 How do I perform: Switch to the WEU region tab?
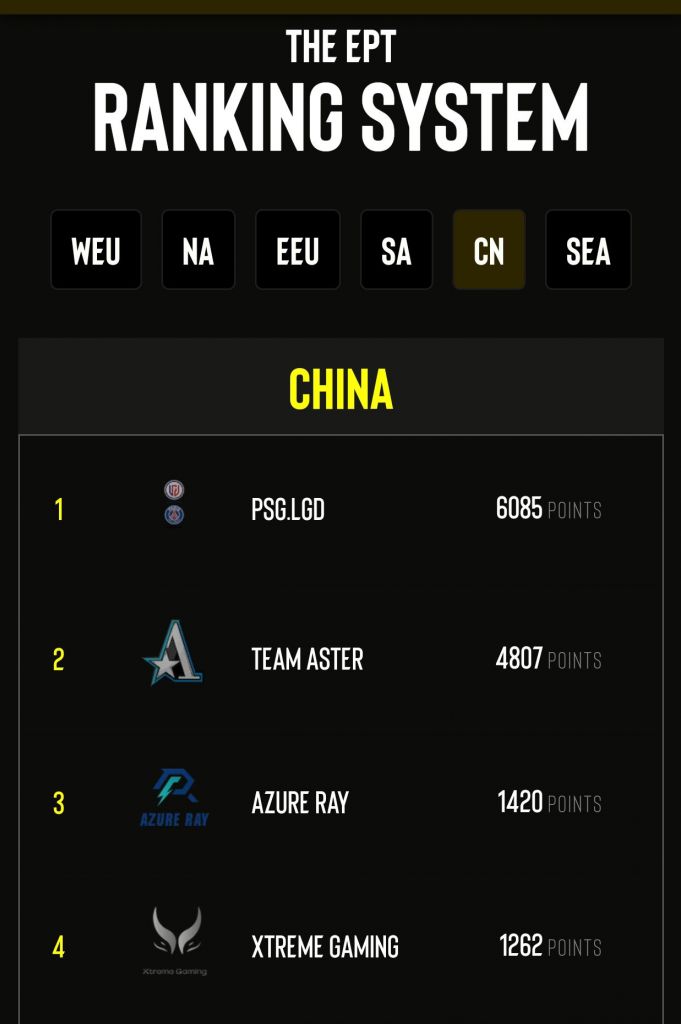[x=96, y=250]
